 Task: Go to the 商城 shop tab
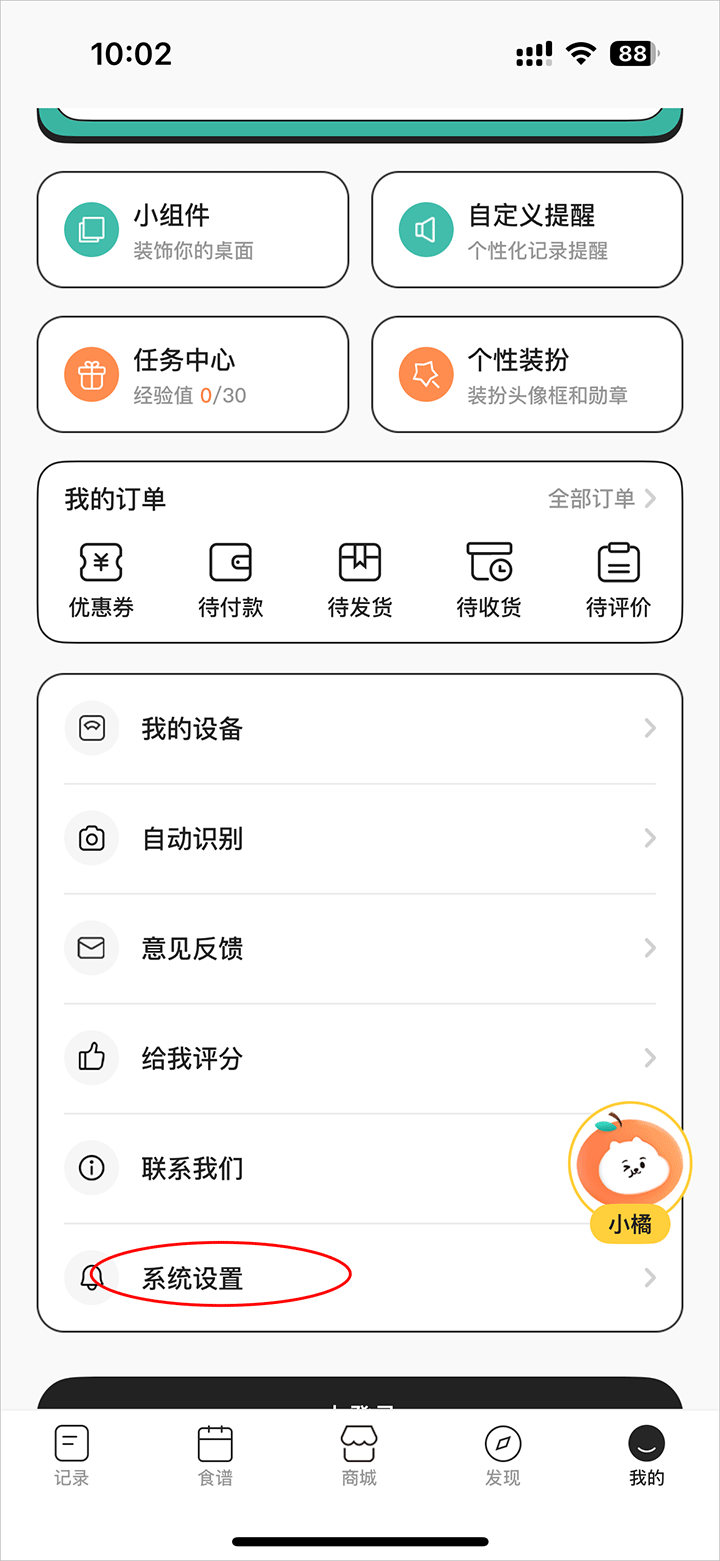coord(359,1455)
